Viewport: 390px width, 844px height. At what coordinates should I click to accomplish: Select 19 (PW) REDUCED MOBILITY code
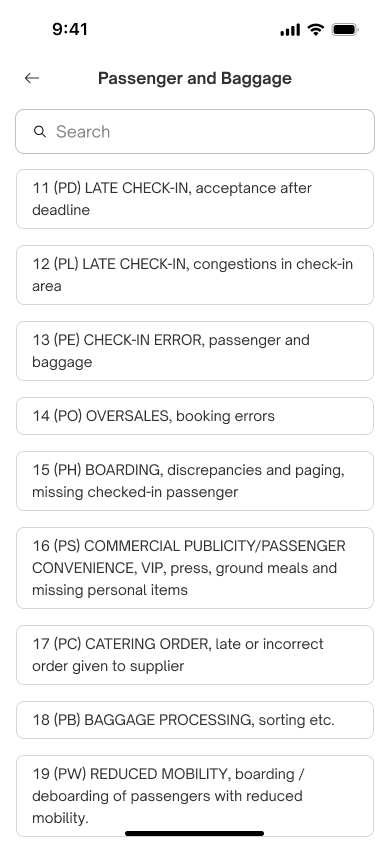pos(195,796)
